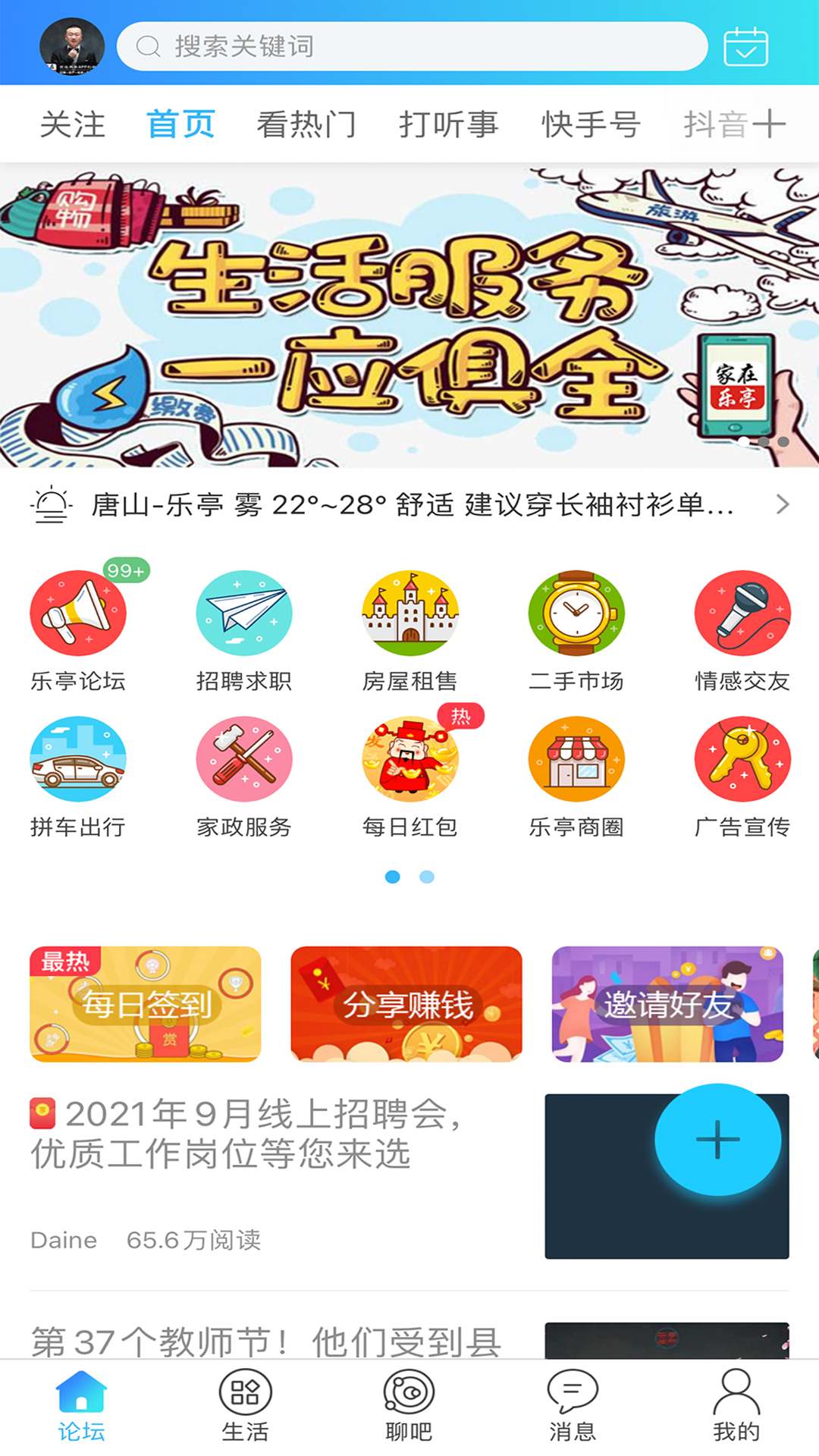Go to the 消息 messages tab
This screenshot has height=1456, width=819.
click(x=573, y=1405)
